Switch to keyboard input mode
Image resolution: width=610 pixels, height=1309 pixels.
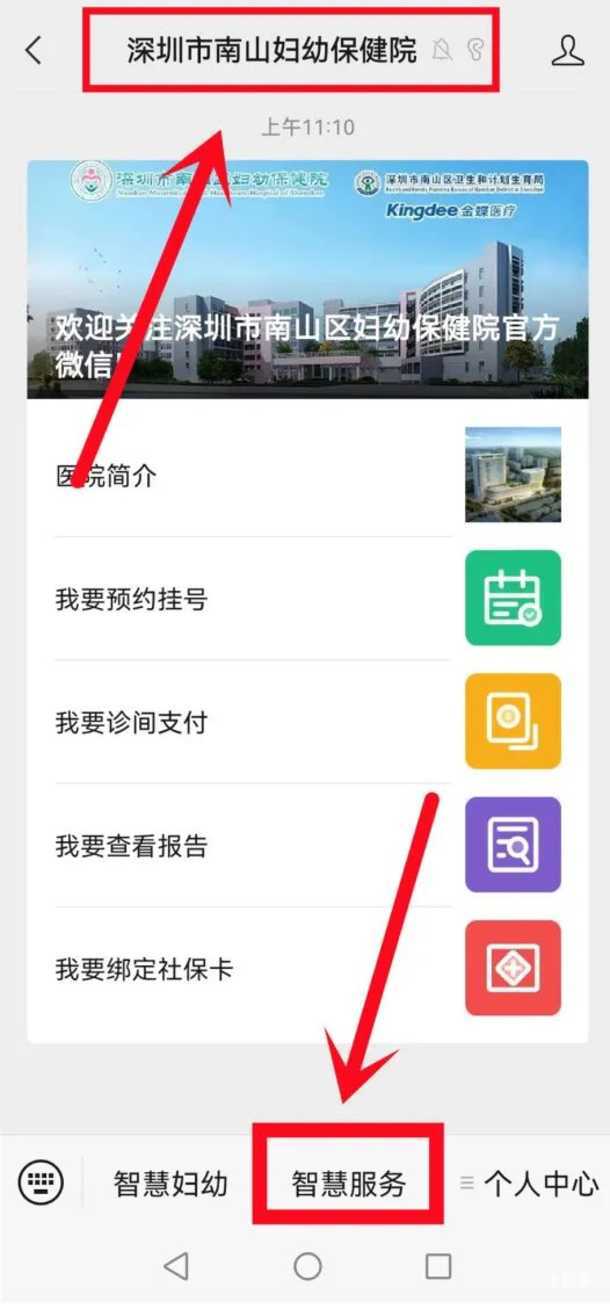pos(41,1184)
